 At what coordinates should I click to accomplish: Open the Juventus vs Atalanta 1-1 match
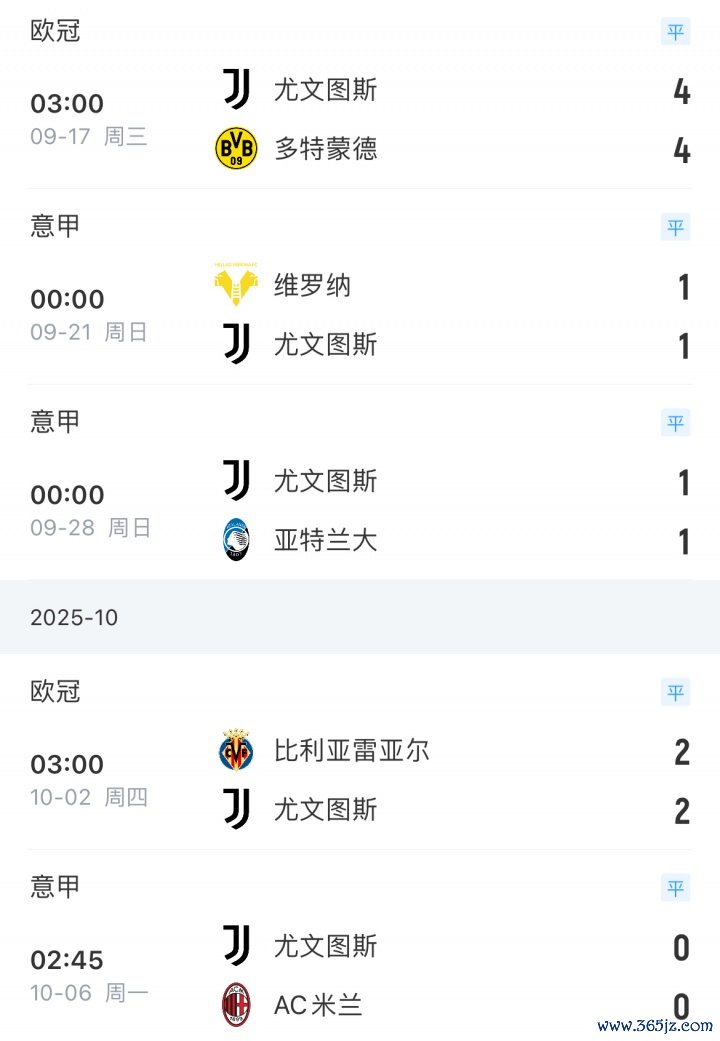pos(360,511)
